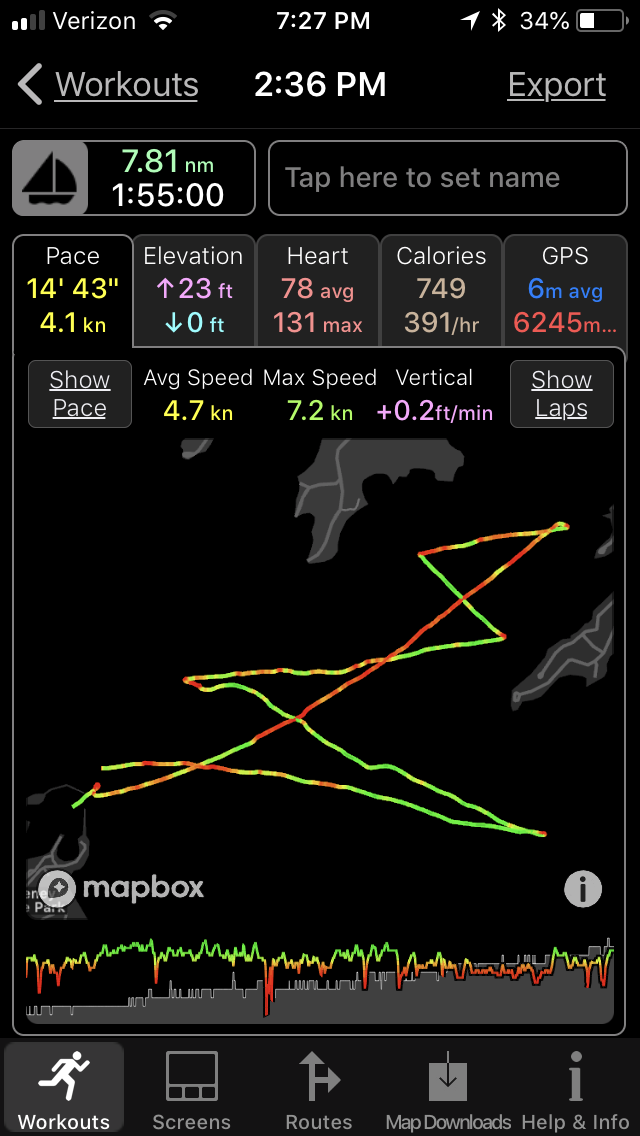Switch to the GPS accuracy tab

(565, 291)
